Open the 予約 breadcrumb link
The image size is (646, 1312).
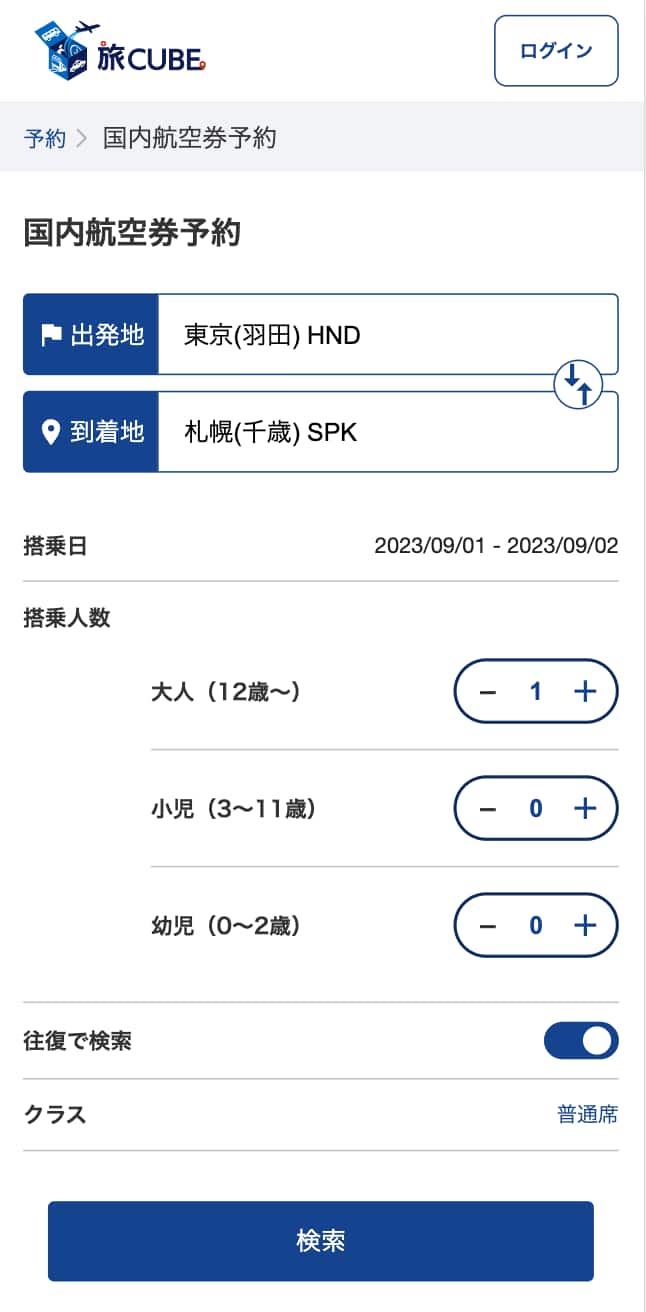pyautogui.click(x=44, y=138)
